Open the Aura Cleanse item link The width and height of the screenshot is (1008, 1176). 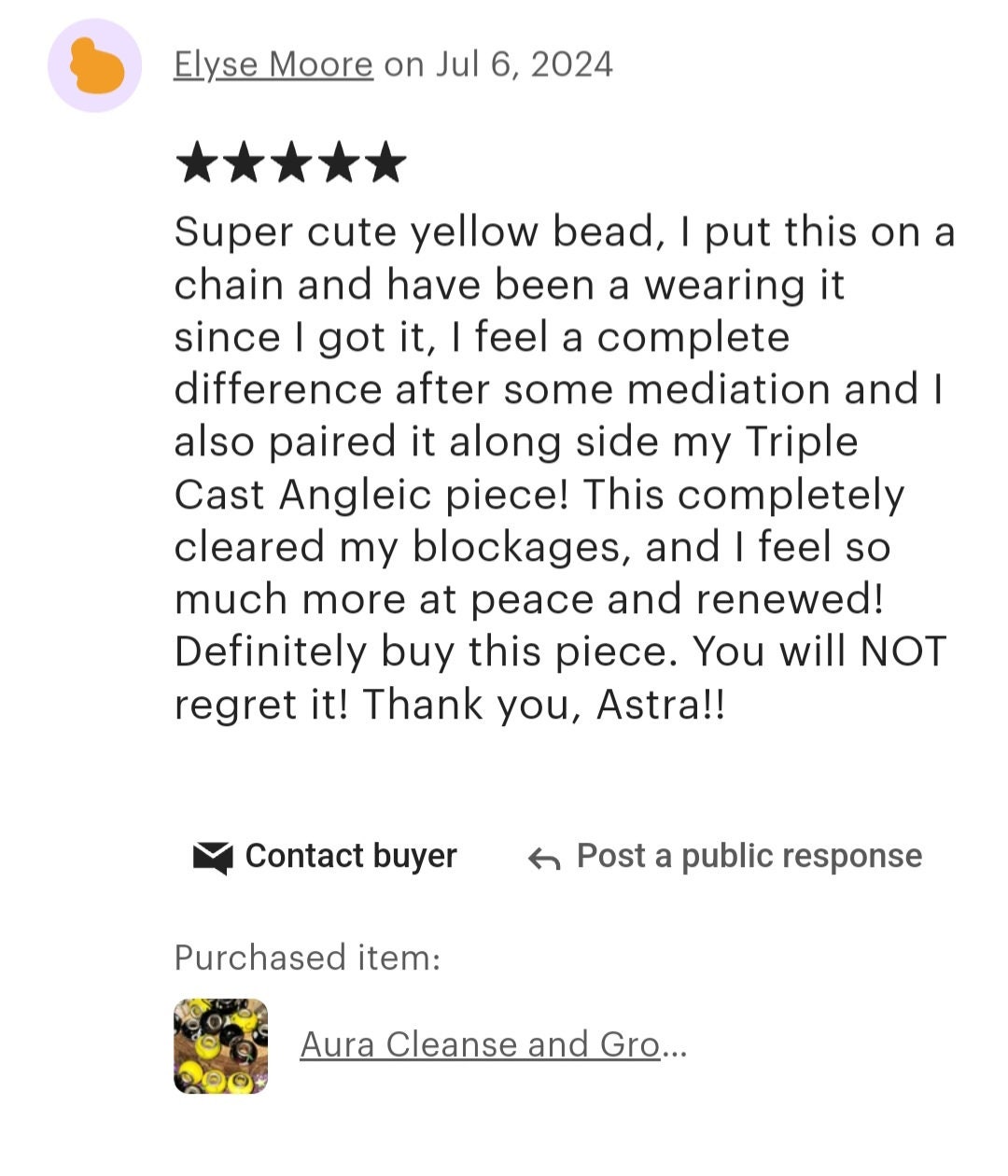coord(492,1044)
